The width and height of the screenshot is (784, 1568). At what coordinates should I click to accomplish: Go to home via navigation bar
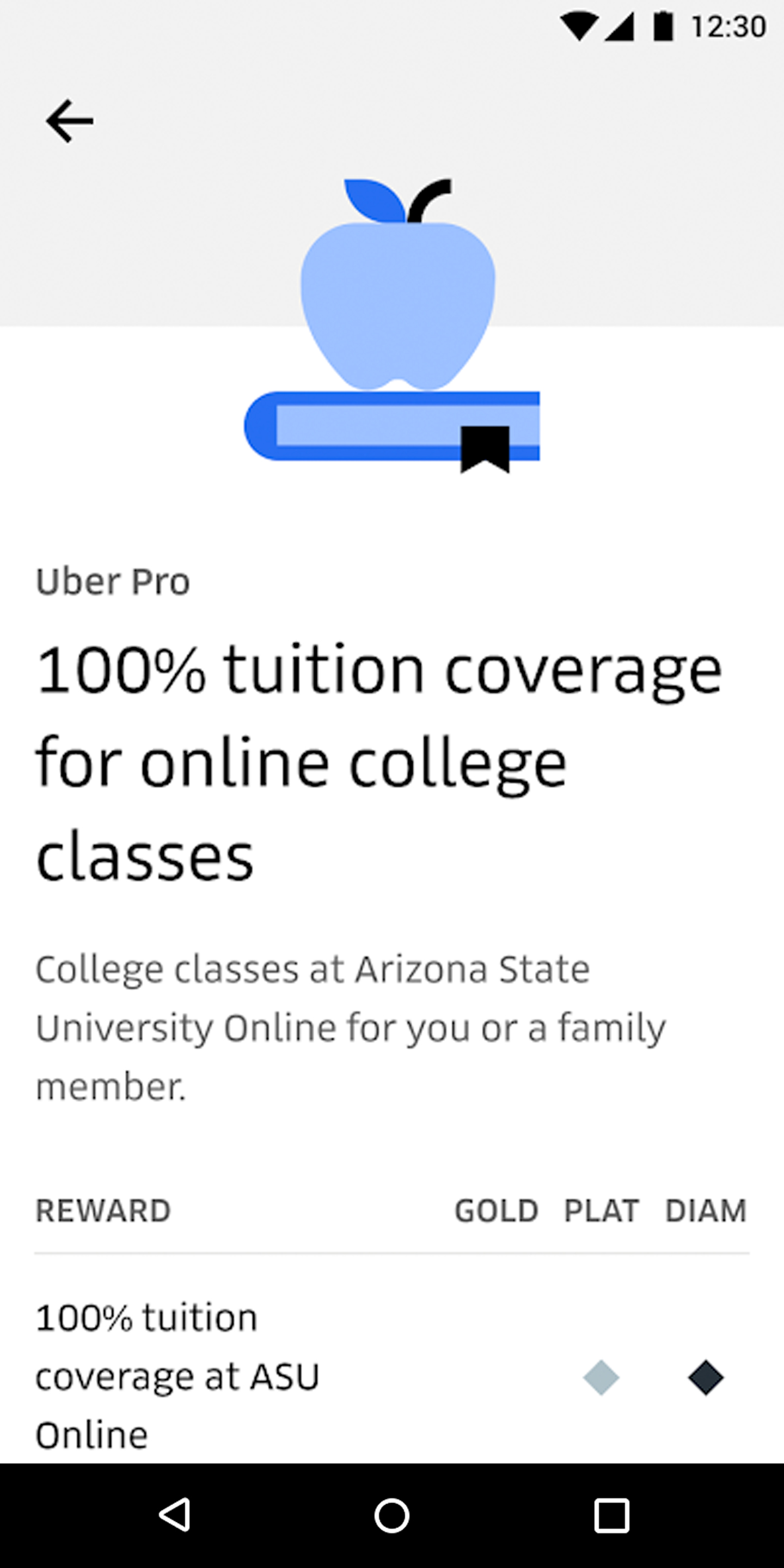392,1515
